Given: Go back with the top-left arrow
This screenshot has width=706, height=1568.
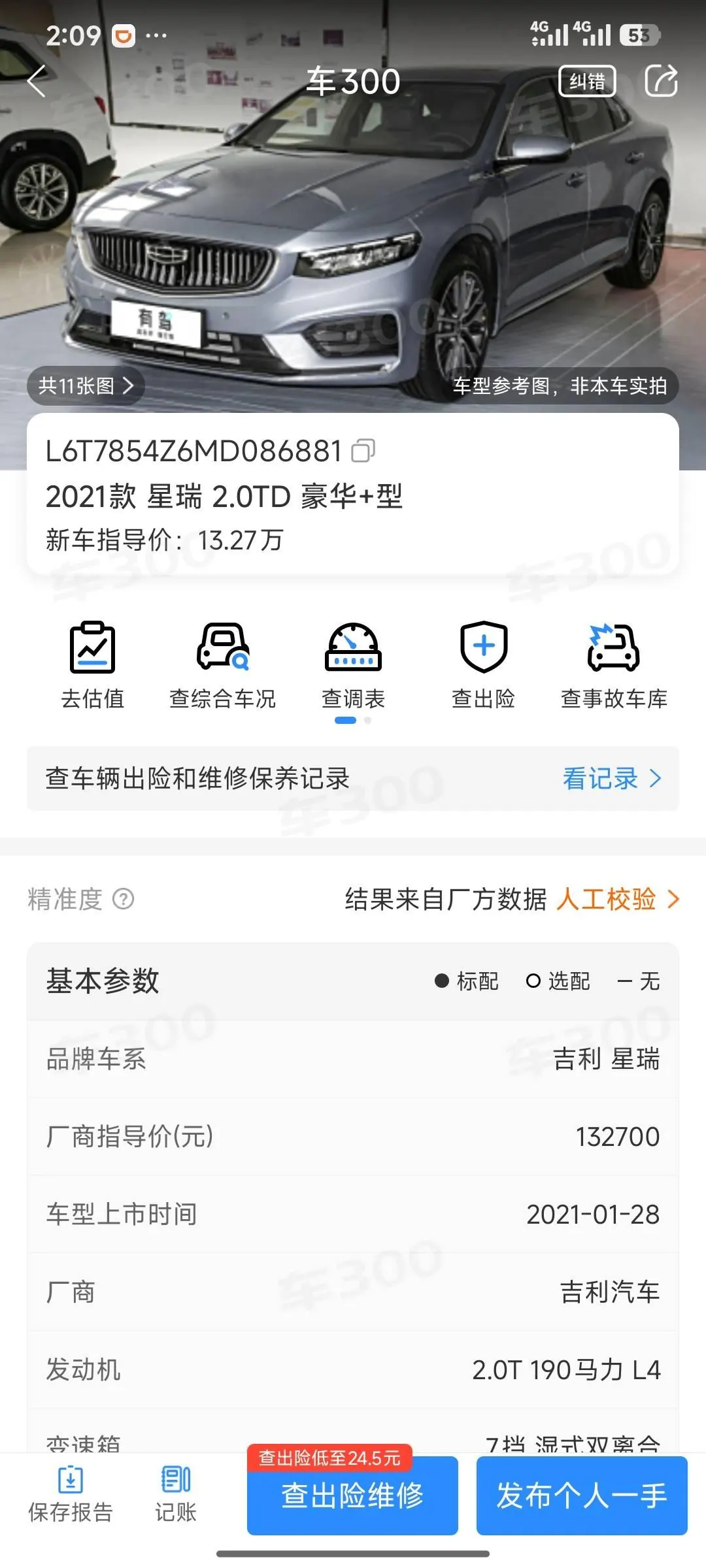Looking at the screenshot, I should coord(37,81).
